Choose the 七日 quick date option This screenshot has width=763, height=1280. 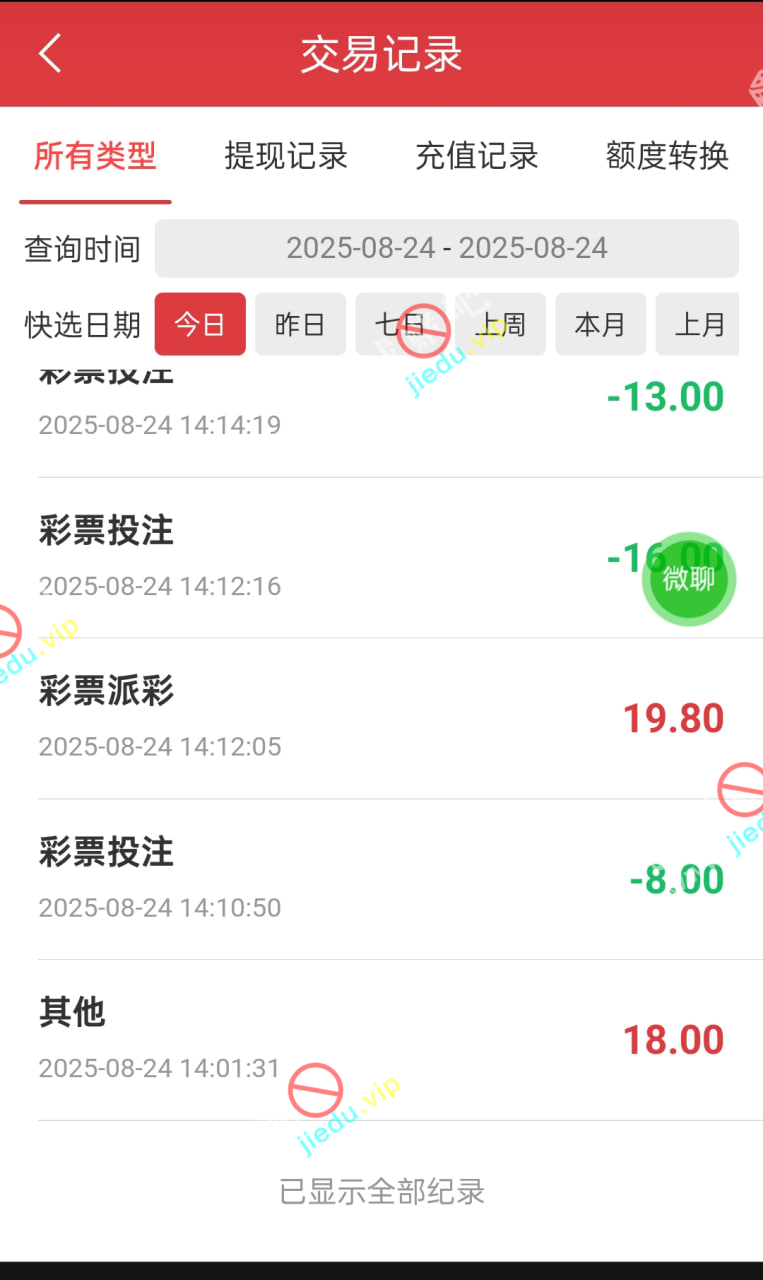pos(400,324)
